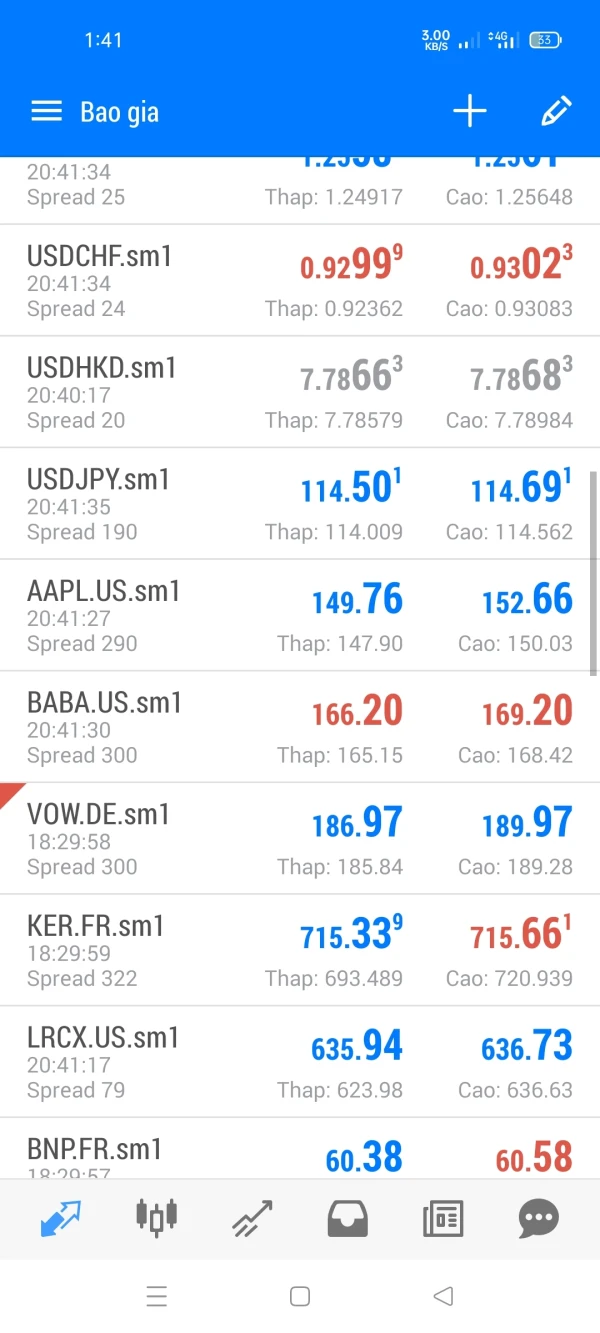This screenshot has width=600, height=1333.
Task: Edit the quotes list with pencil icon
Action: (555, 112)
